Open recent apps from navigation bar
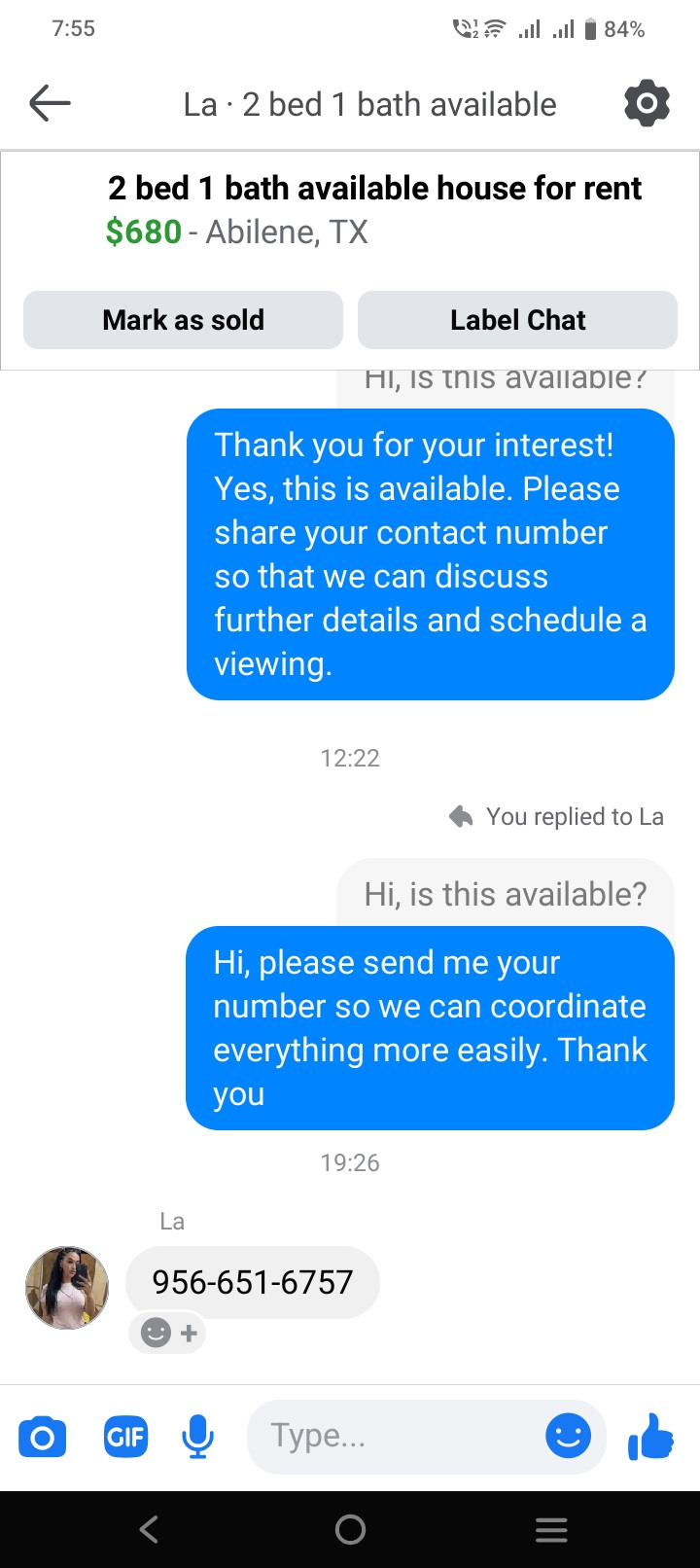 click(x=551, y=1530)
